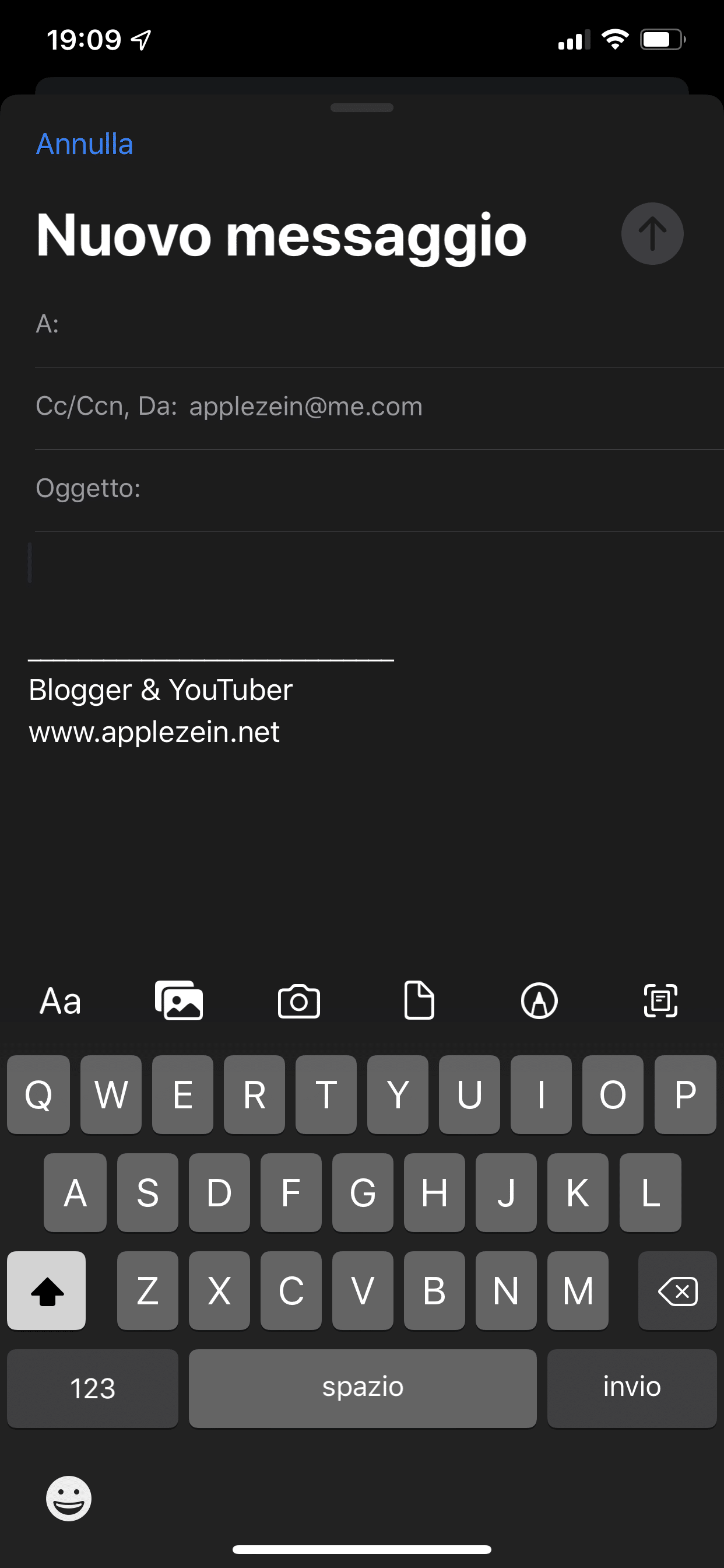
Task: Scan text with the document scanner icon
Action: coord(660,1000)
